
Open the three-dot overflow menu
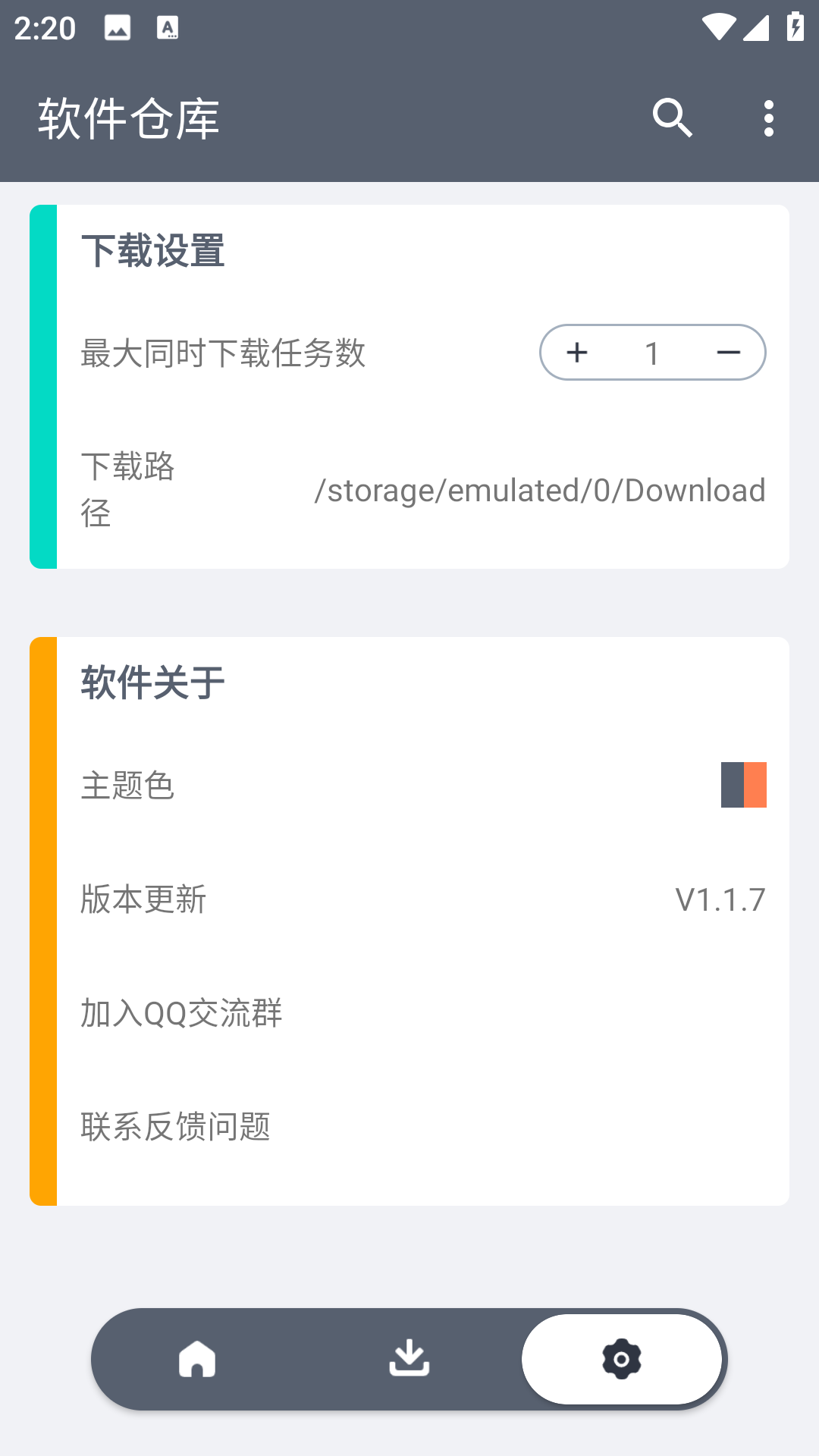point(769,118)
